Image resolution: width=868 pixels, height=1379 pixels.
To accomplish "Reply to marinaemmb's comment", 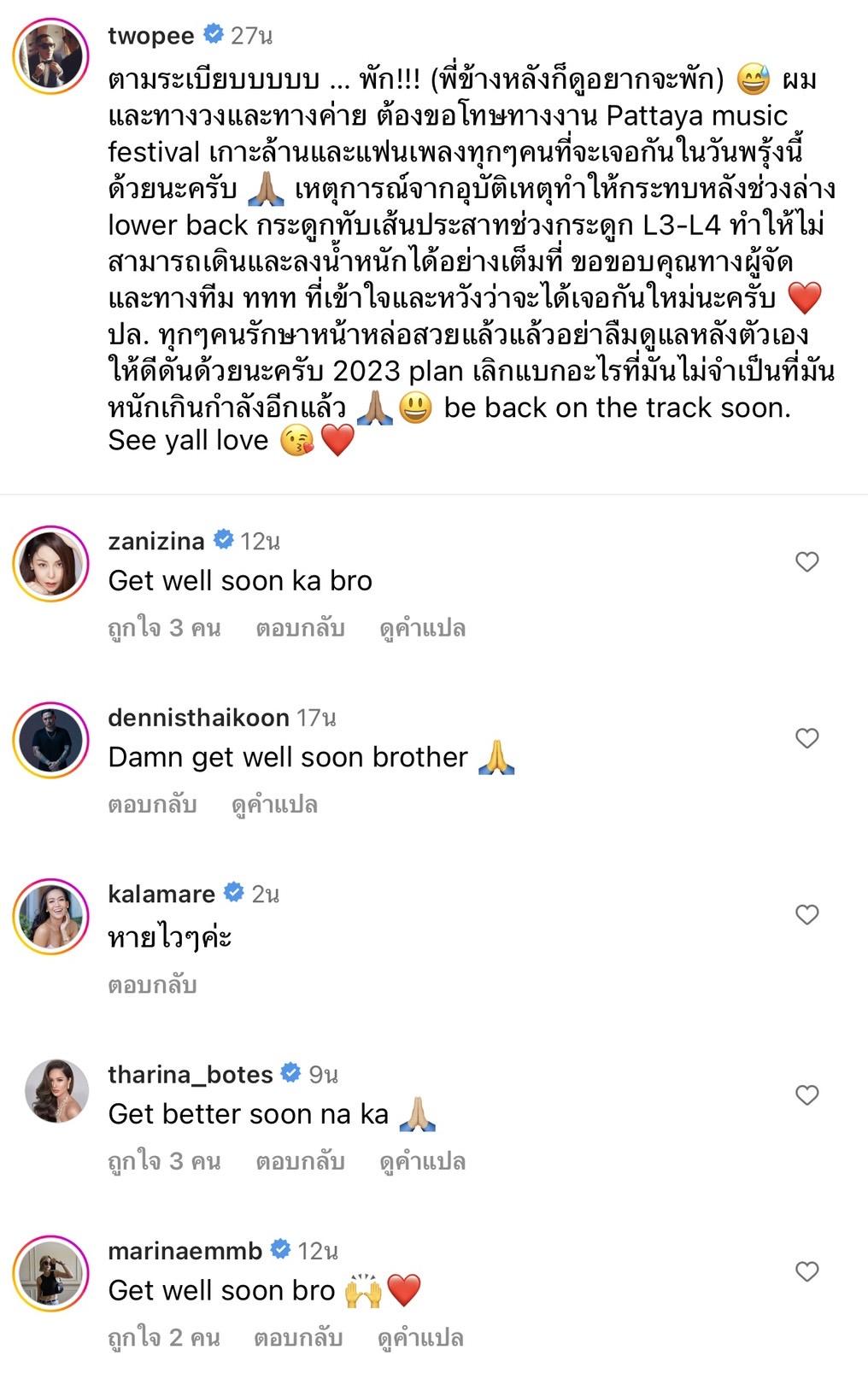I will (x=298, y=1338).
